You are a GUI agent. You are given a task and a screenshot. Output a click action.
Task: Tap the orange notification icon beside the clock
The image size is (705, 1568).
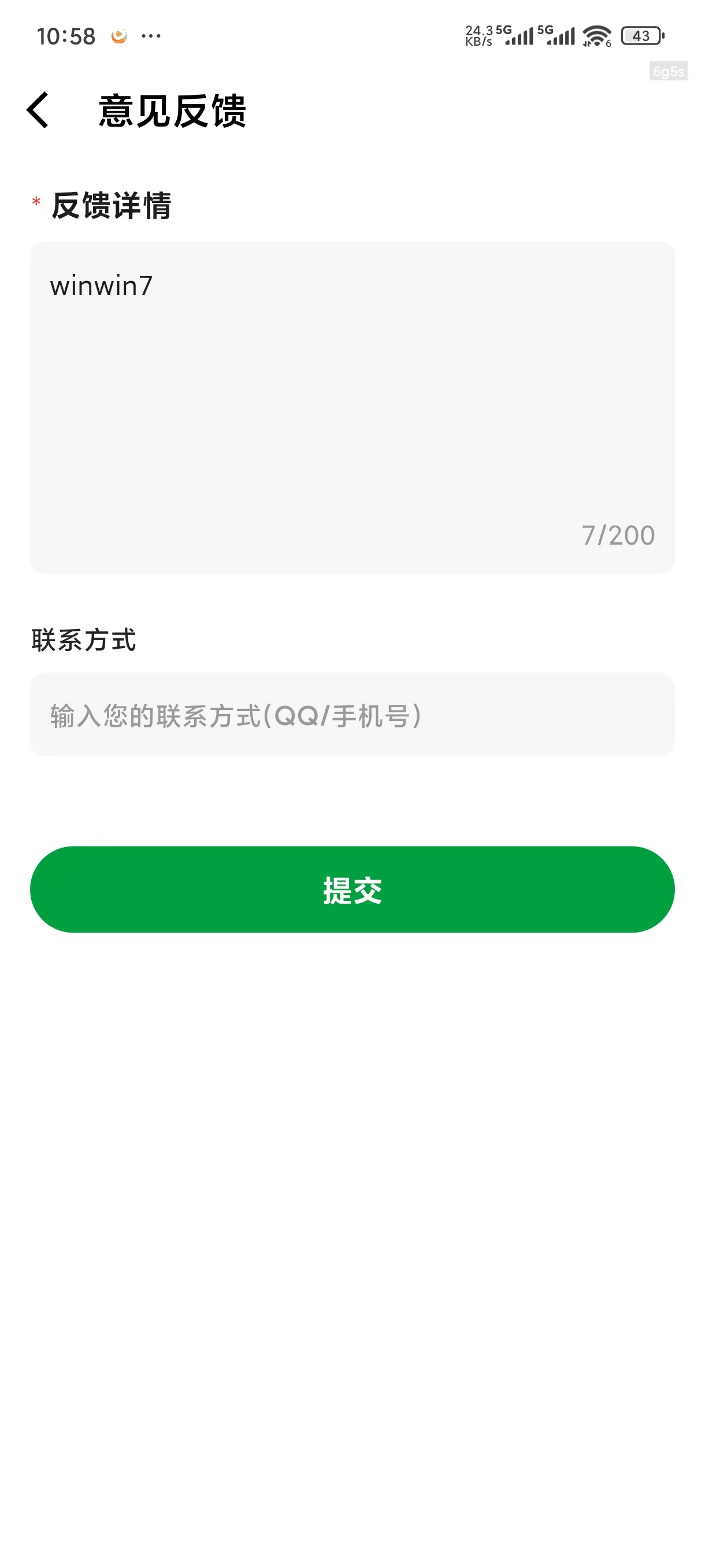[x=118, y=36]
